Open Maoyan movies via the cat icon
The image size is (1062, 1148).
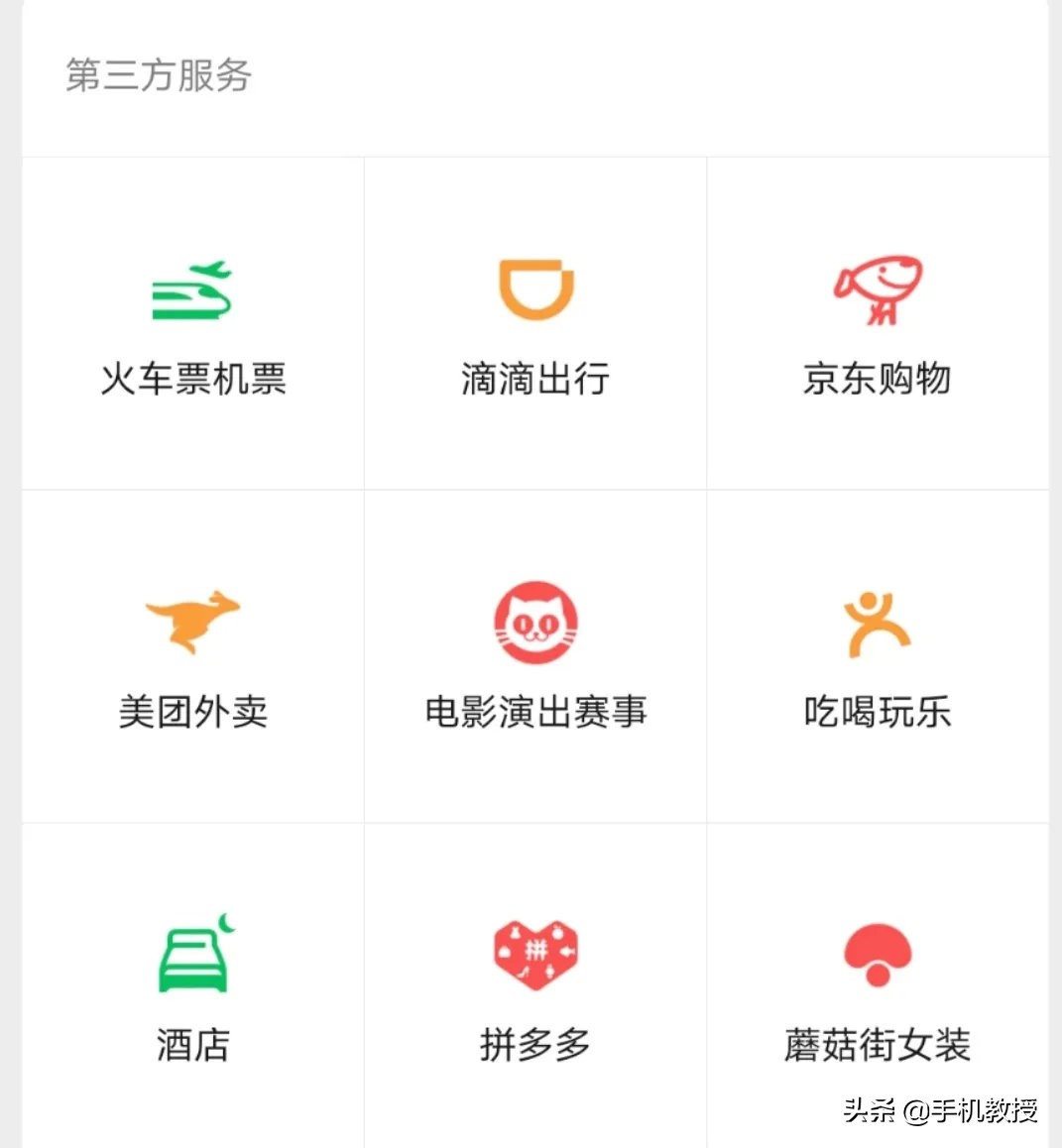(534, 623)
